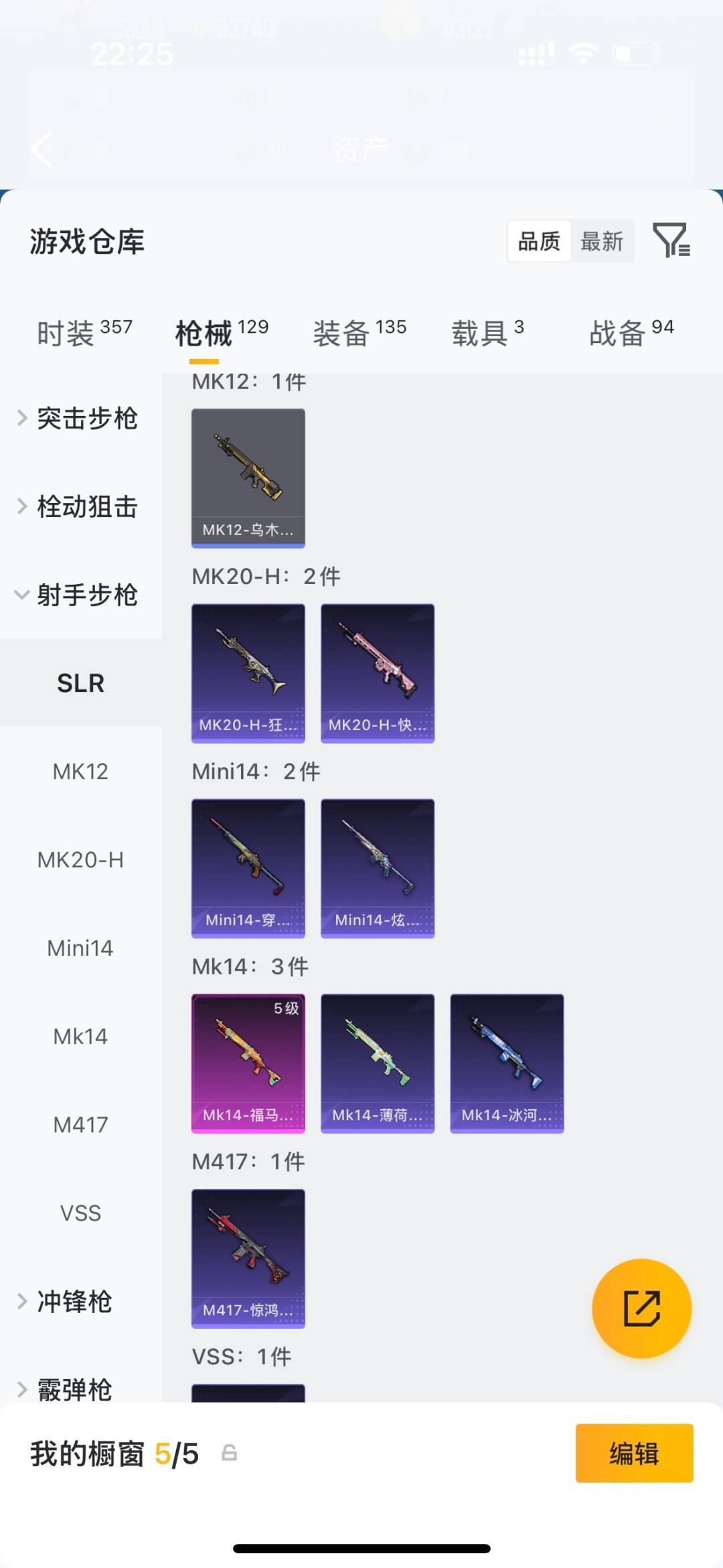Tap the 5级 labeled Mk14-福马 skin

[248, 1064]
